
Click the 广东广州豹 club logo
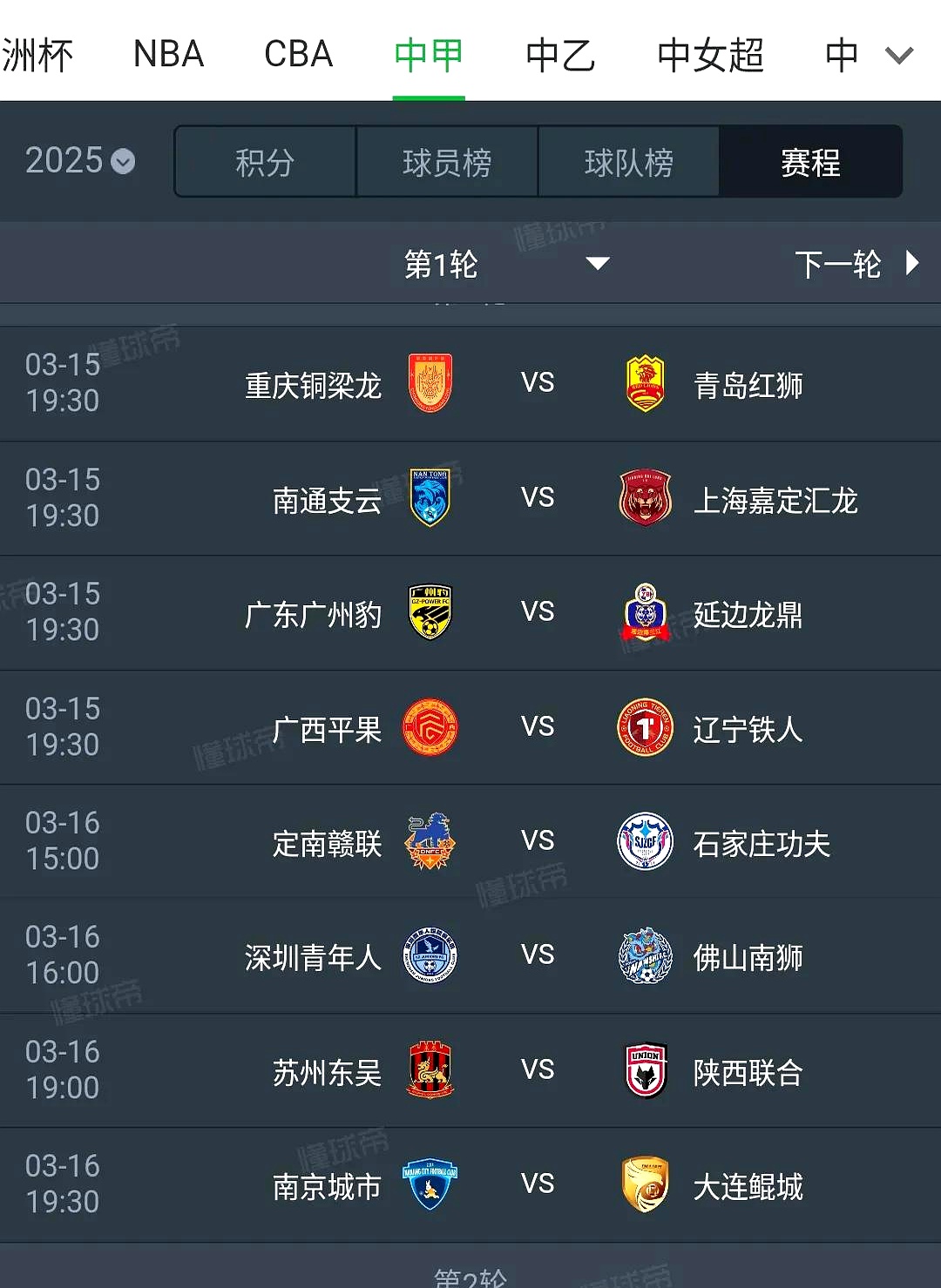[430, 612]
